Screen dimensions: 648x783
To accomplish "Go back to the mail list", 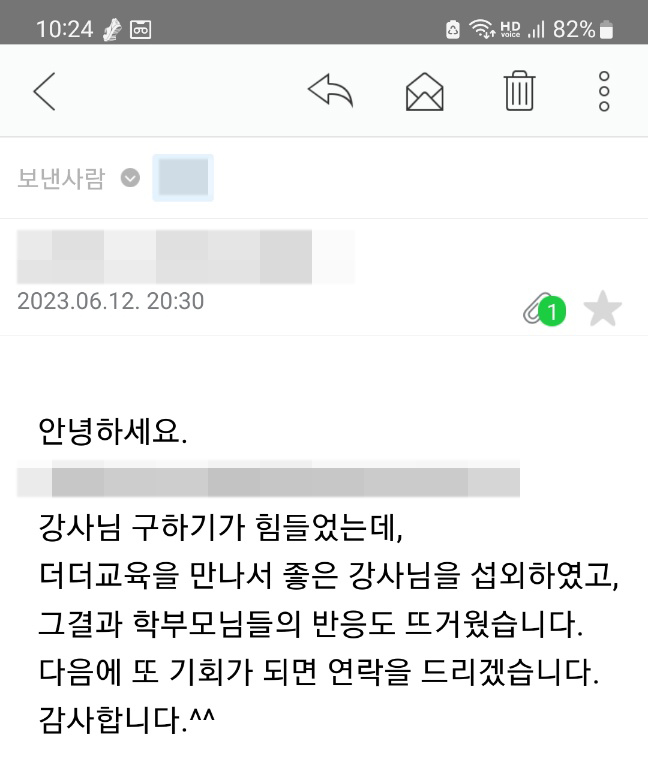I will click(44, 92).
